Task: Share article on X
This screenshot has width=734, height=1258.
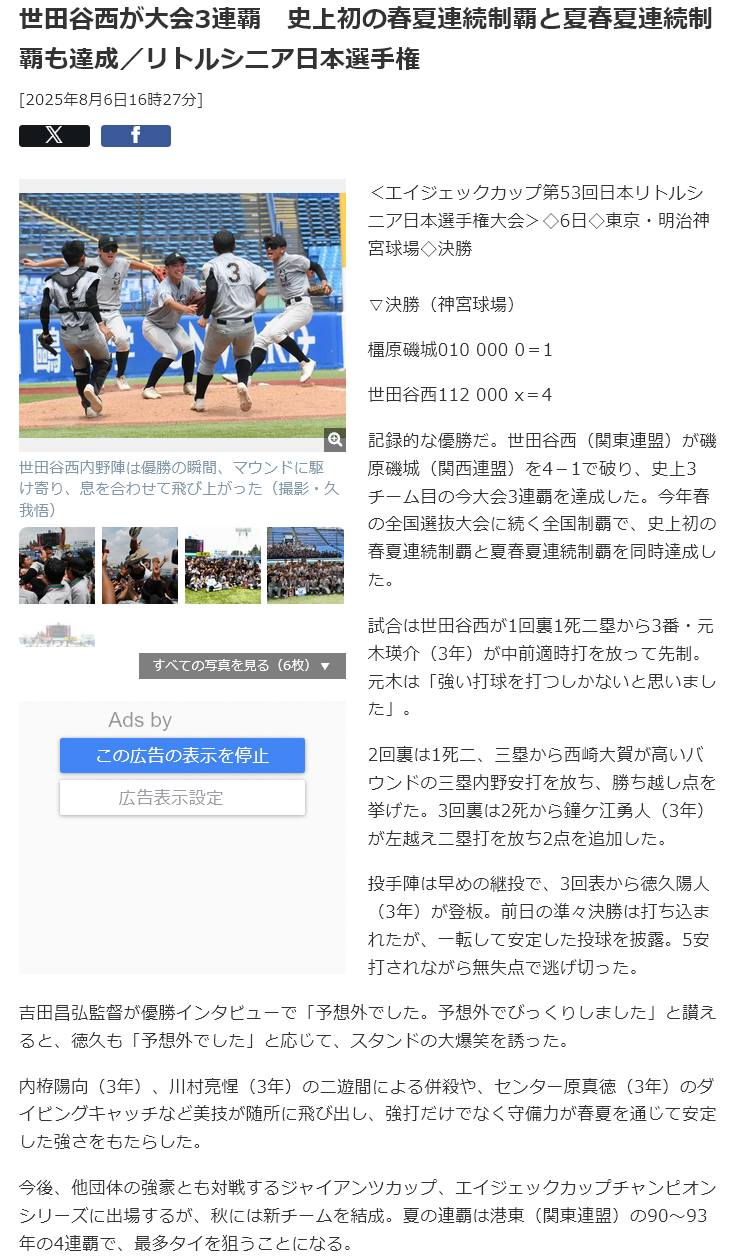Action: (x=54, y=136)
